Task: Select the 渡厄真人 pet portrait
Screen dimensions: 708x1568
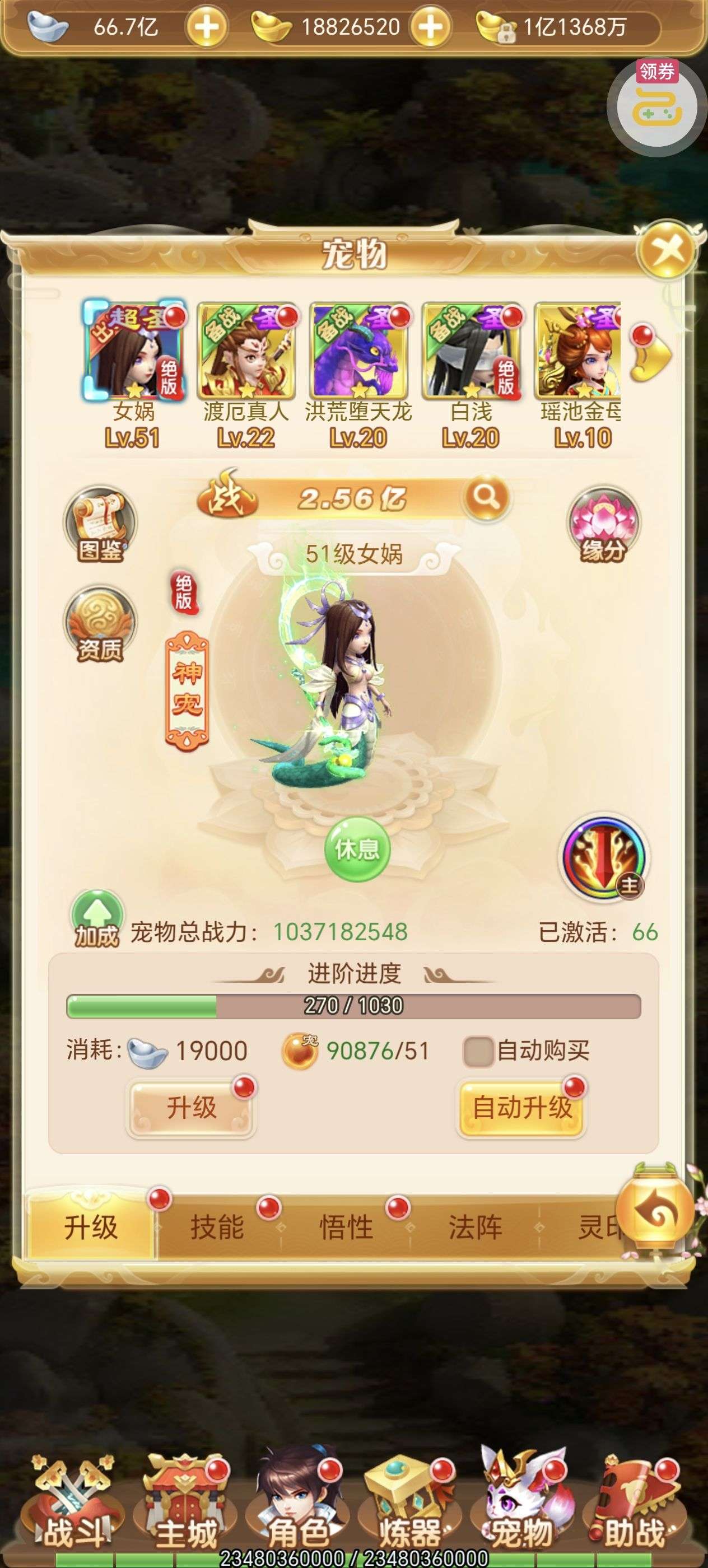Action: point(246,351)
